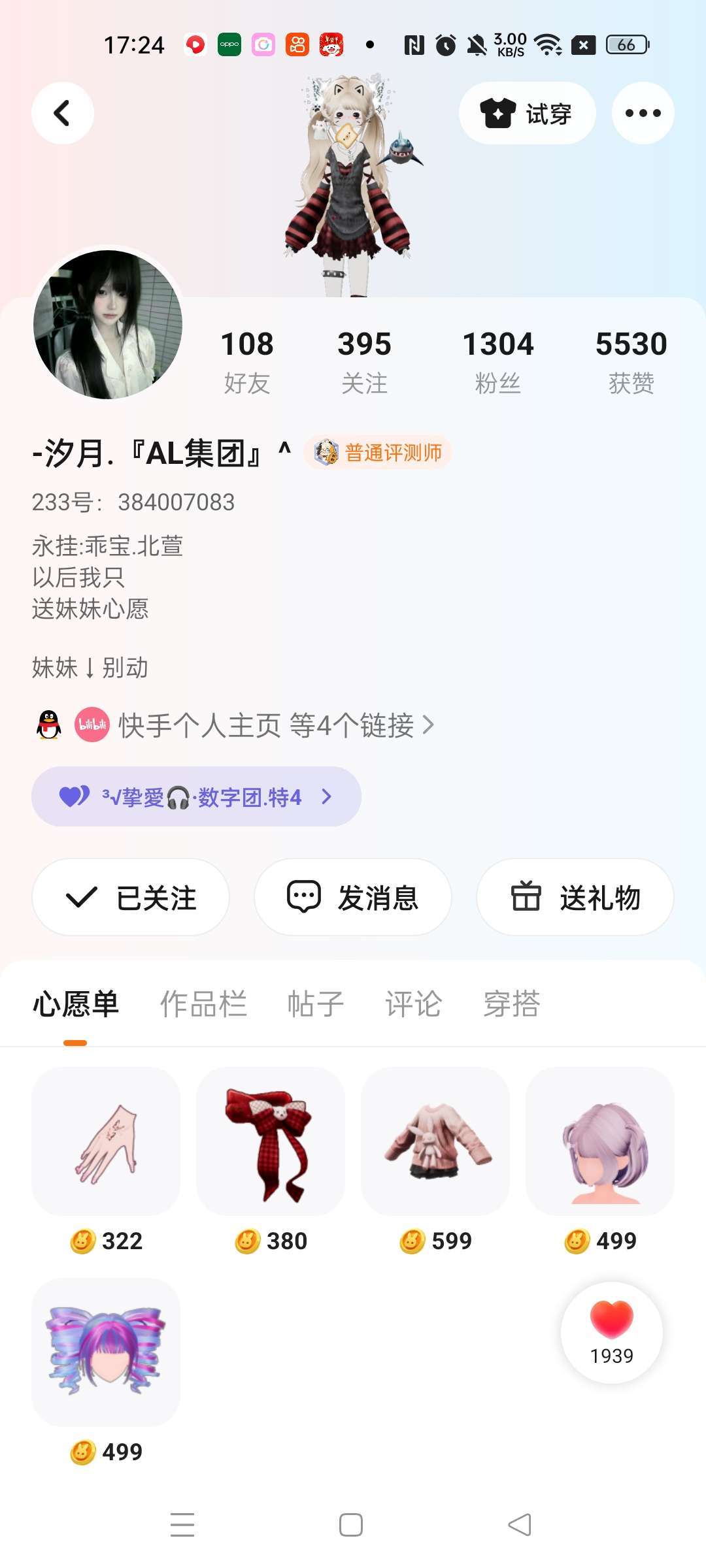Switch to the 帖子 tab
This screenshot has height=1568, width=706.
316,1004
